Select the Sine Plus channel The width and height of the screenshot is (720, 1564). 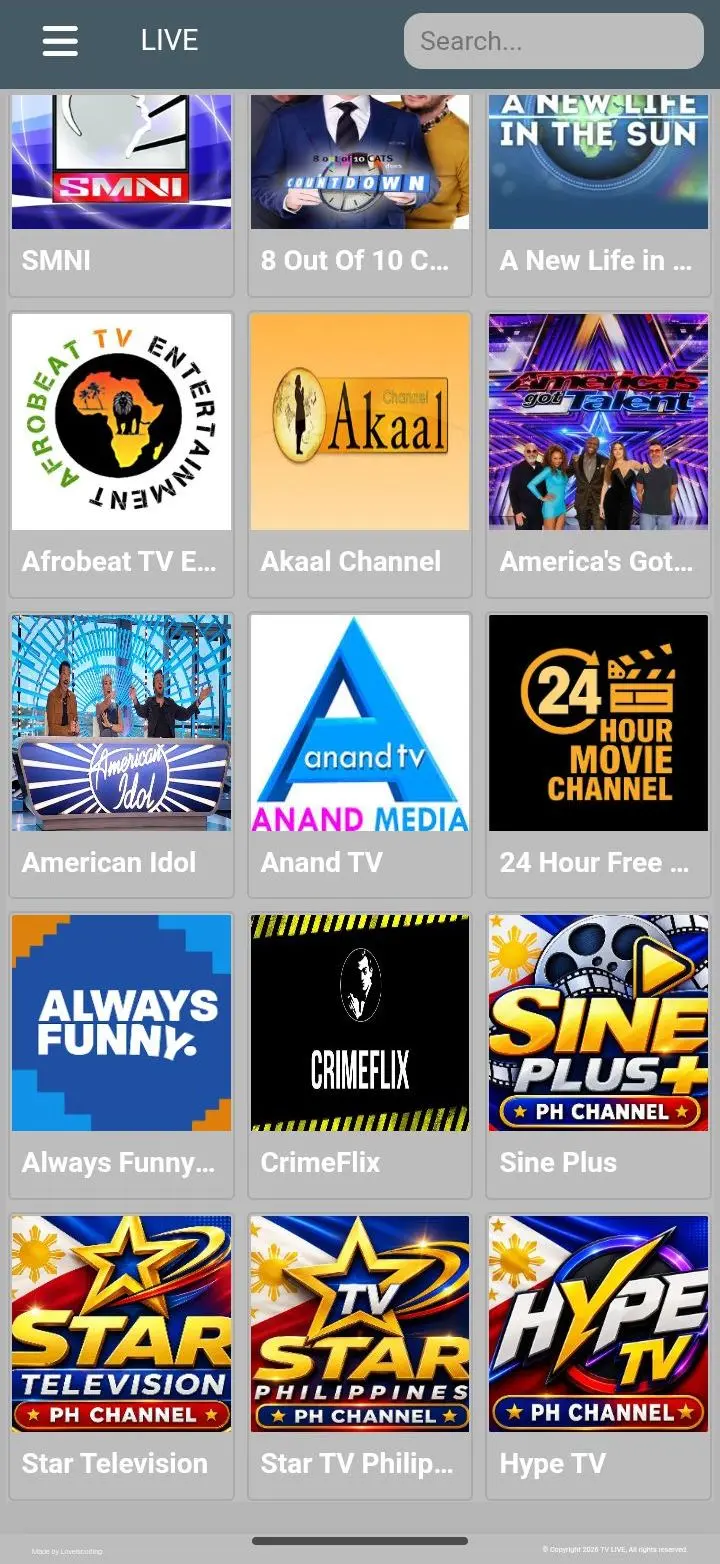point(598,1055)
